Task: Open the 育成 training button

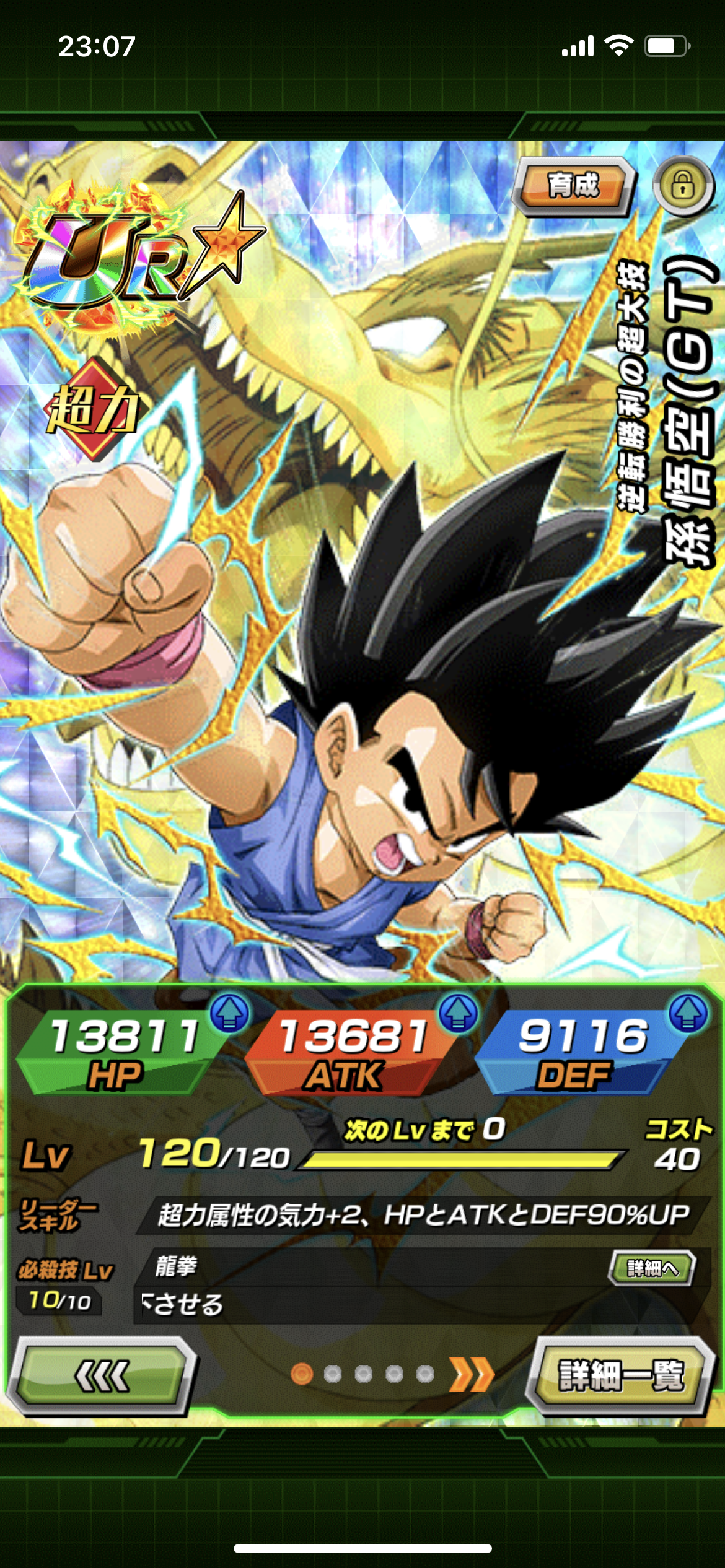Action: [574, 186]
